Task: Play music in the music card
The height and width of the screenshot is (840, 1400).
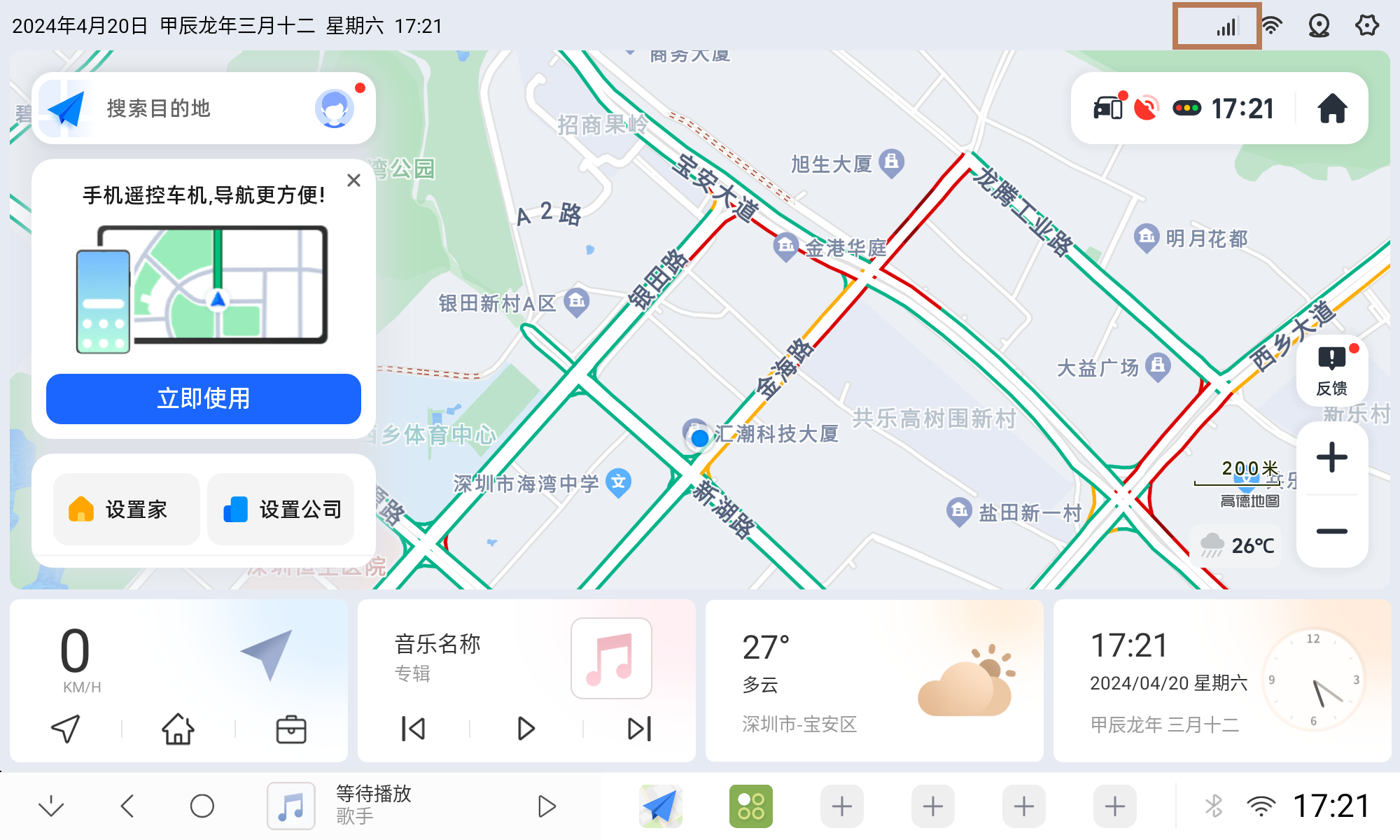Action: click(526, 729)
